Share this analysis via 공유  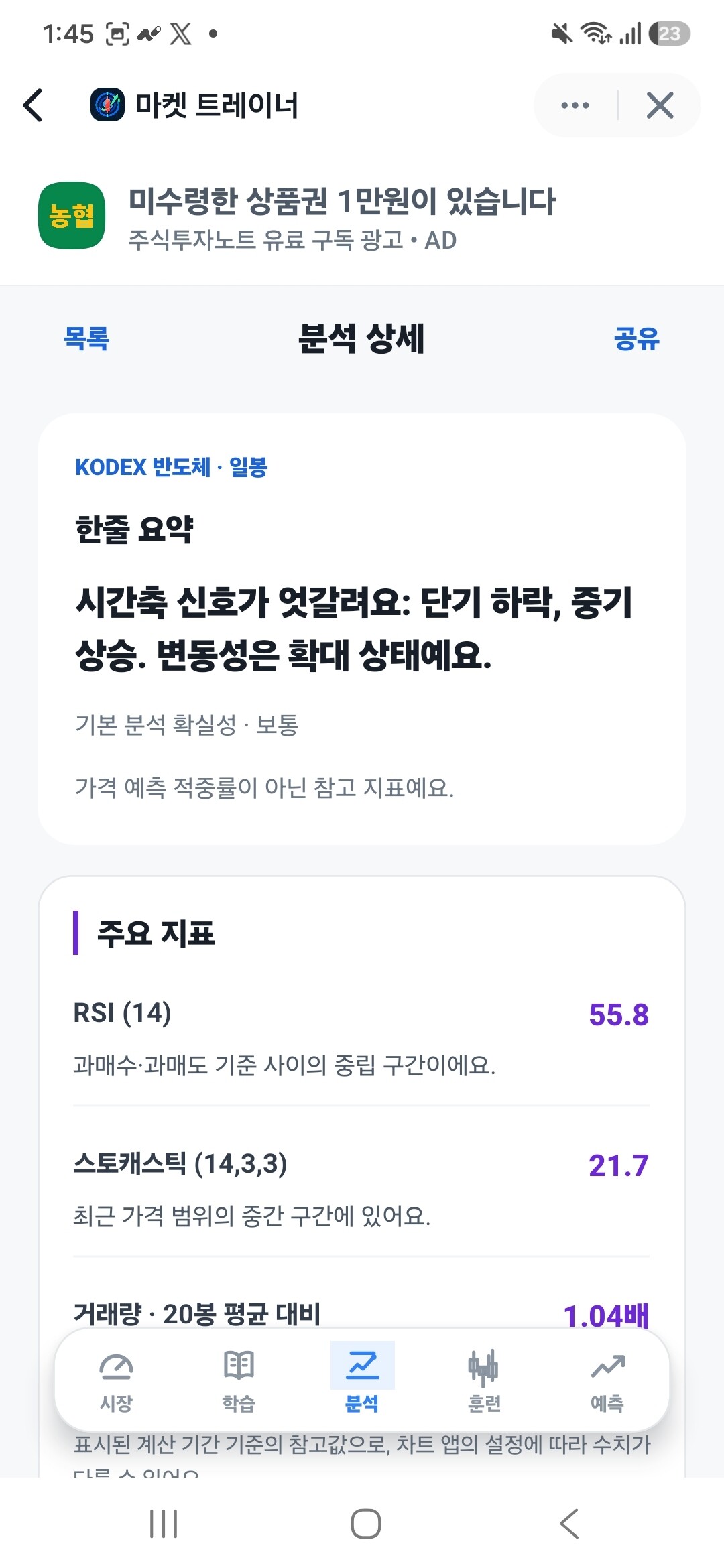pyautogui.click(x=637, y=338)
